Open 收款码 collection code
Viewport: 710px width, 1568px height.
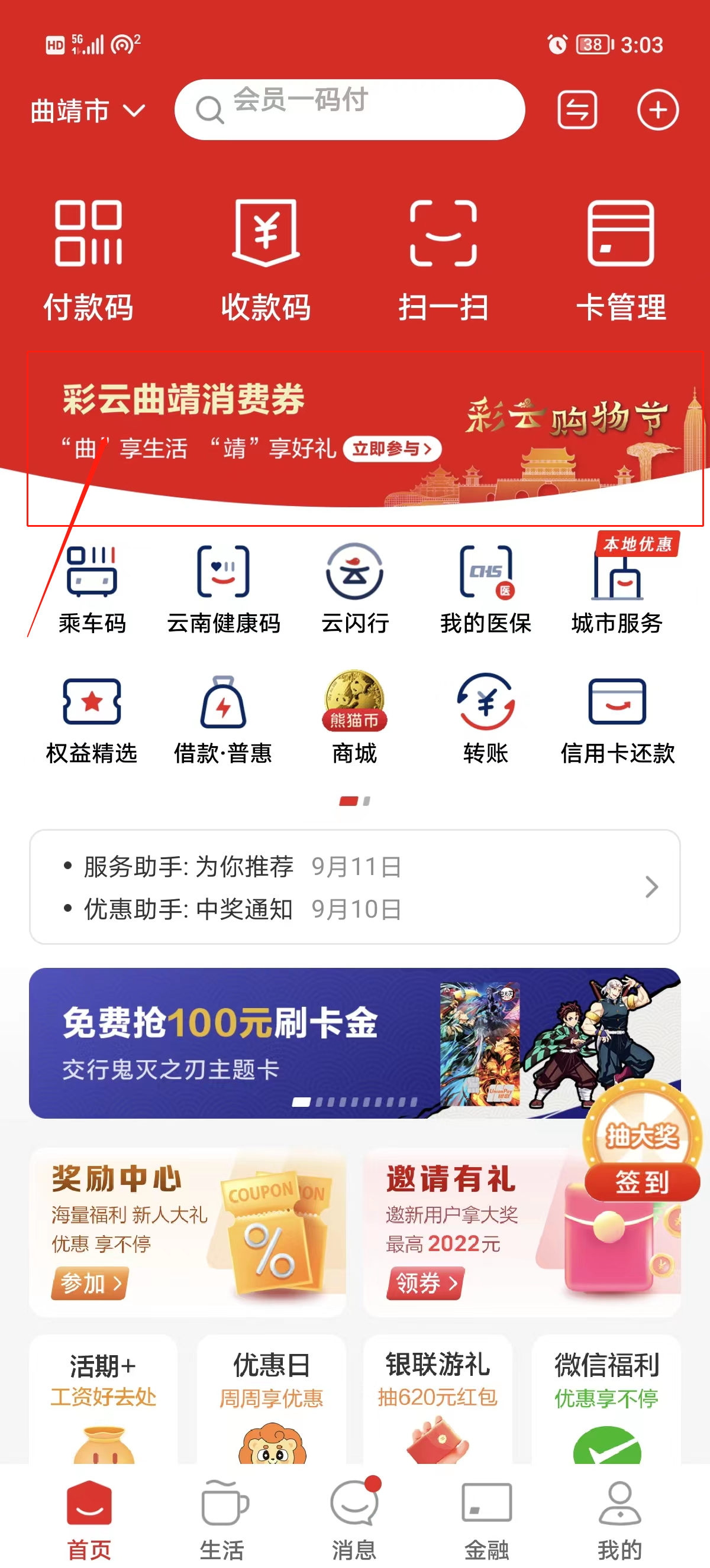(x=266, y=260)
